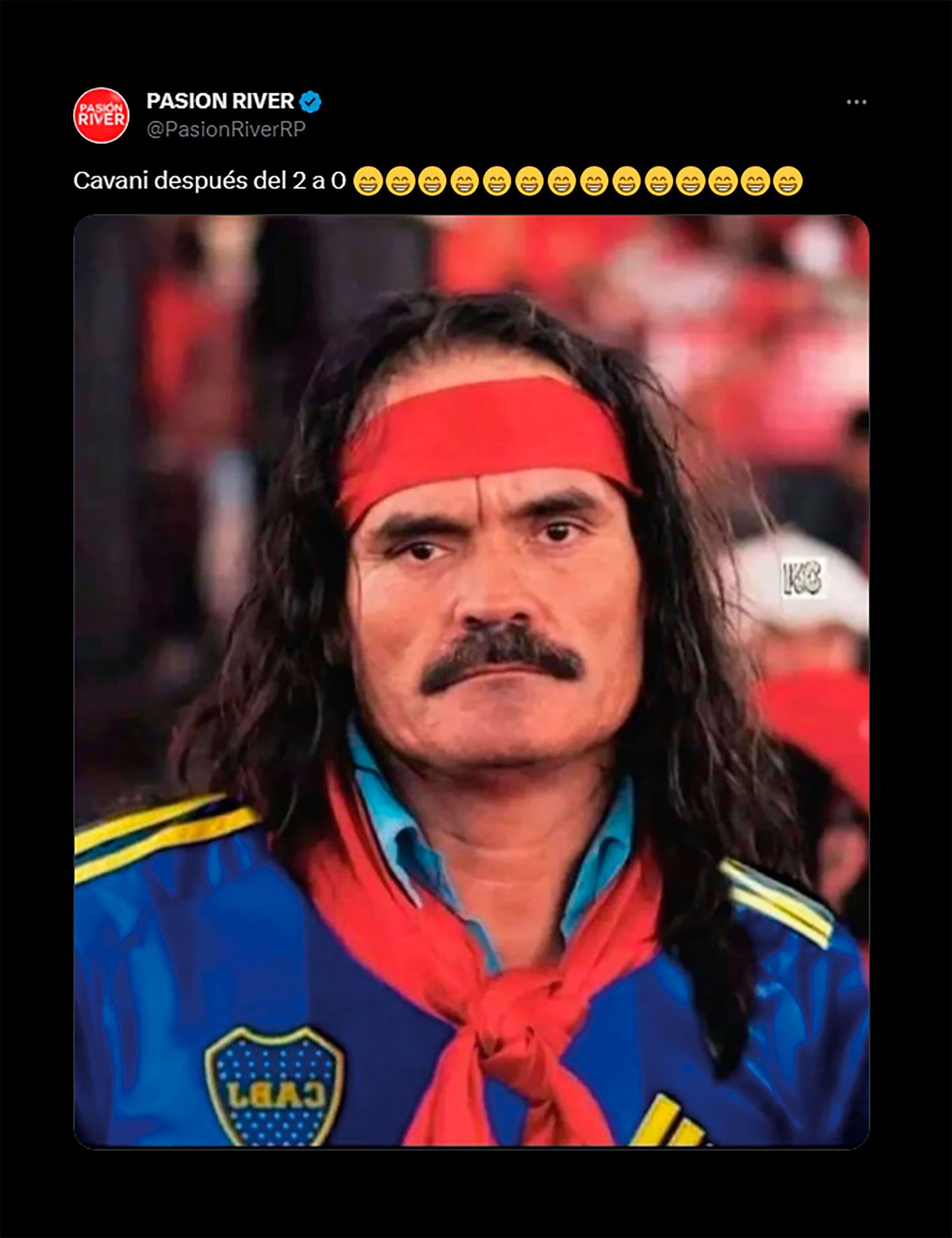952x1238 pixels.
Task: Open the tweet's three-dot overflow menu
Action: pyautogui.click(x=856, y=102)
